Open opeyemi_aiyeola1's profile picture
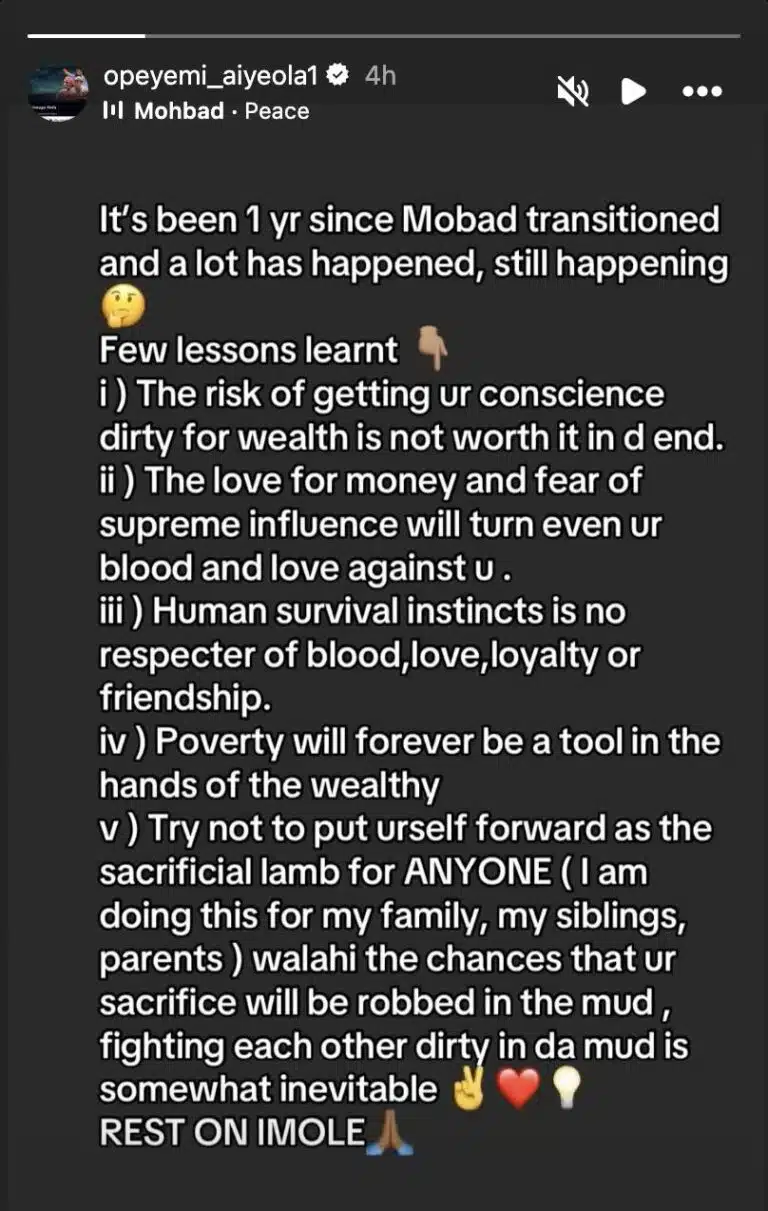The width and height of the screenshot is (768, 1211). pos(58,93)
